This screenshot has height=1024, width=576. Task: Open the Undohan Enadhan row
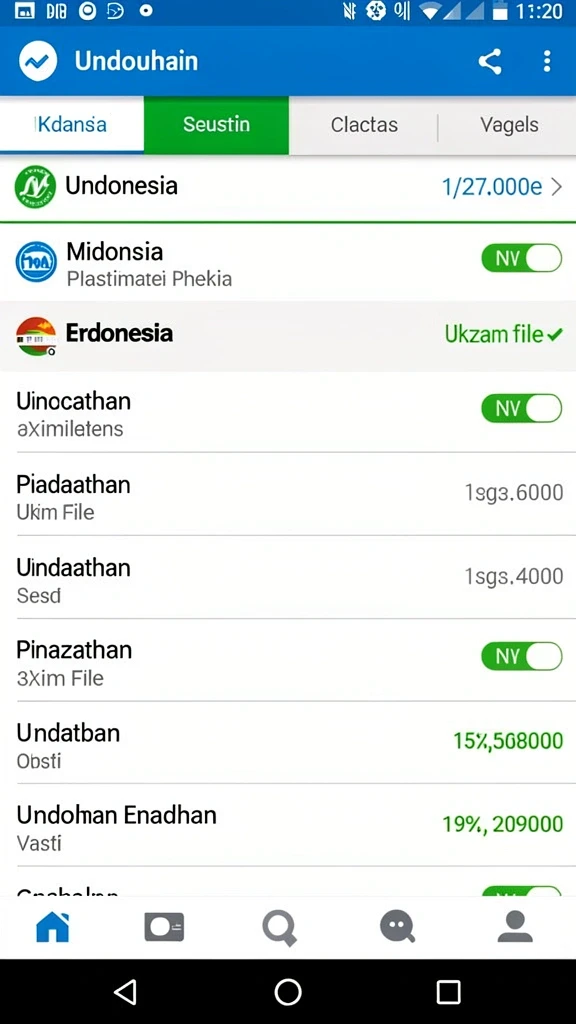click(x=288, y=825)
